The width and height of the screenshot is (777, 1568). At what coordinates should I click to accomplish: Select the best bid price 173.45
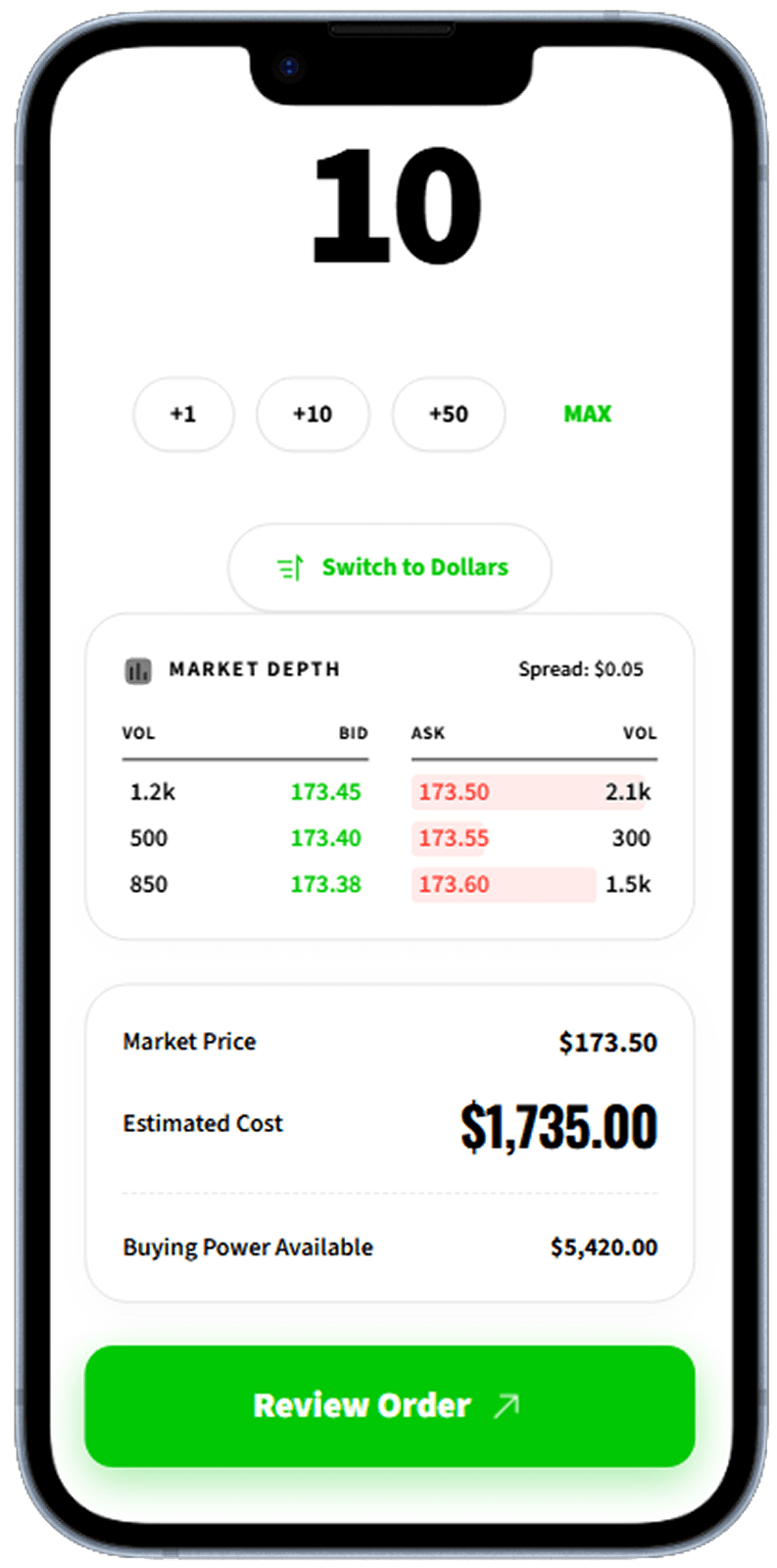[326, 792]
